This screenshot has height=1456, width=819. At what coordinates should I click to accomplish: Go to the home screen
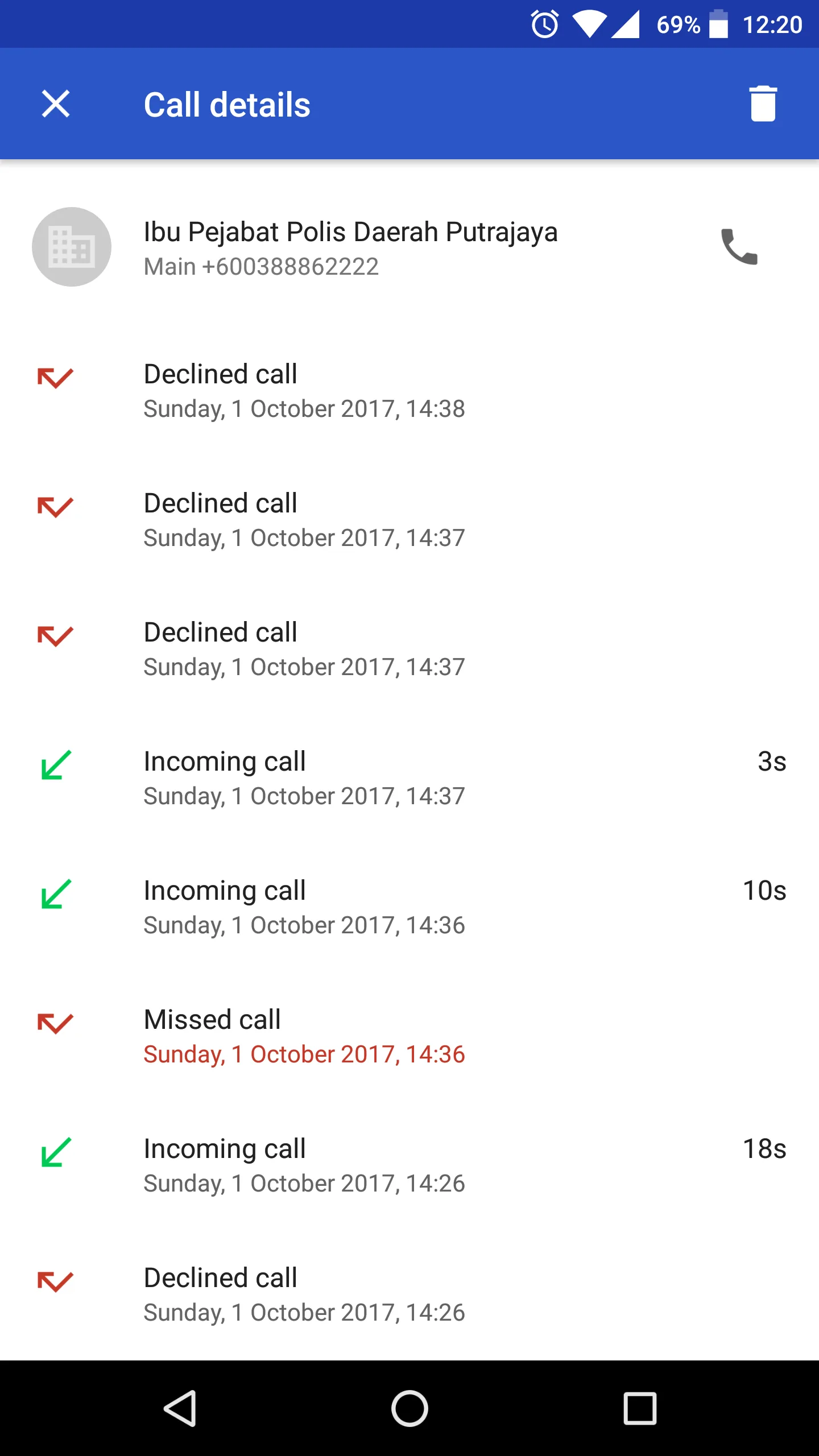click(409, 1408)
